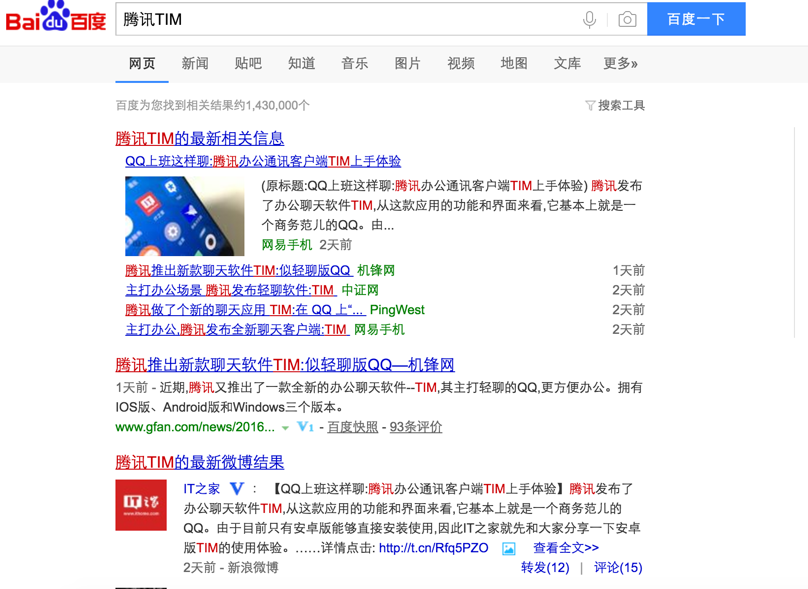
Task: Open 主打办公场景 腾讯发布轻聊软件 link
Action: point(229,290)
